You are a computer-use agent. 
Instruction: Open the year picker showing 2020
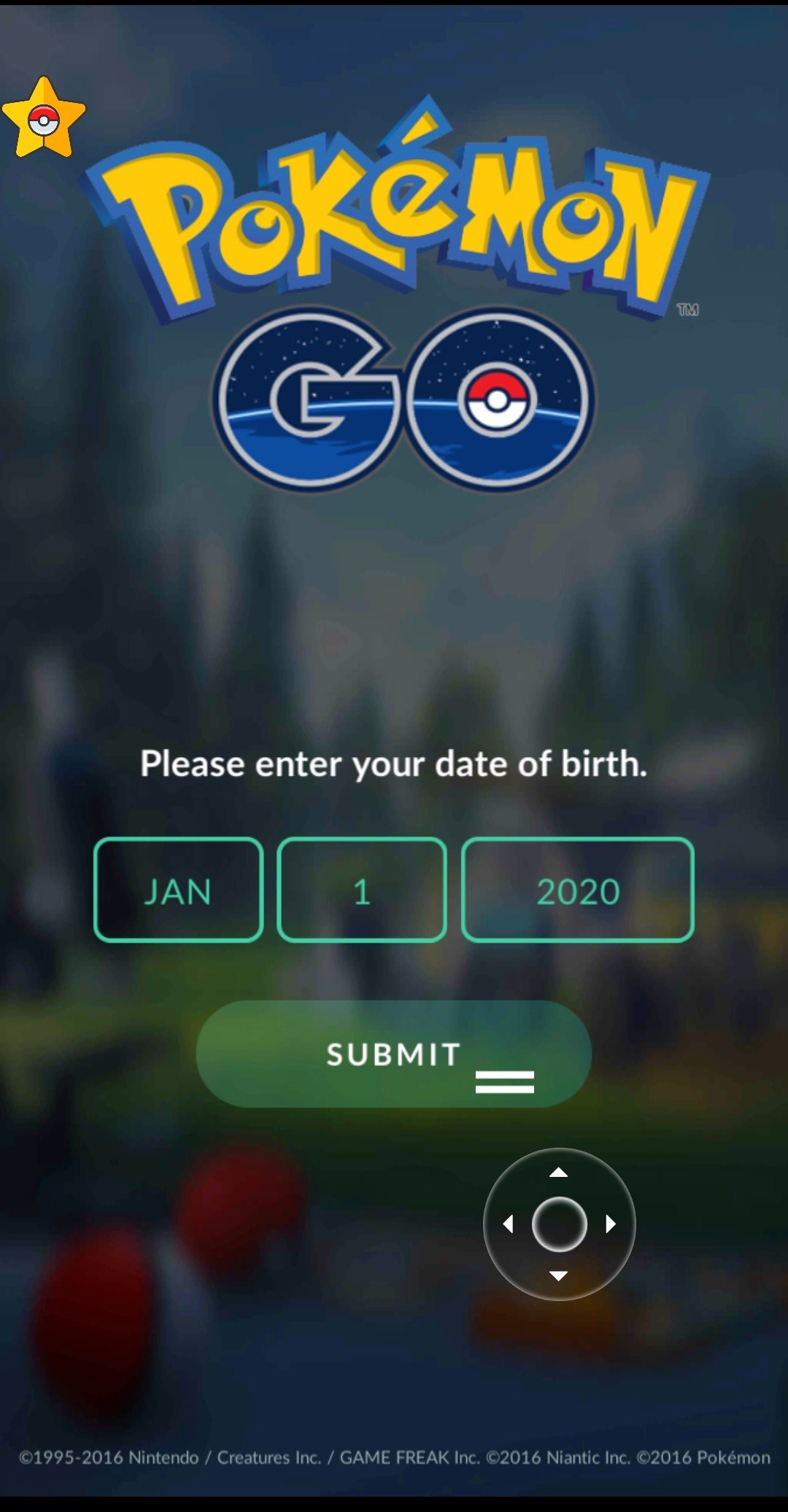pyautogui.click(x=577, y=890)
